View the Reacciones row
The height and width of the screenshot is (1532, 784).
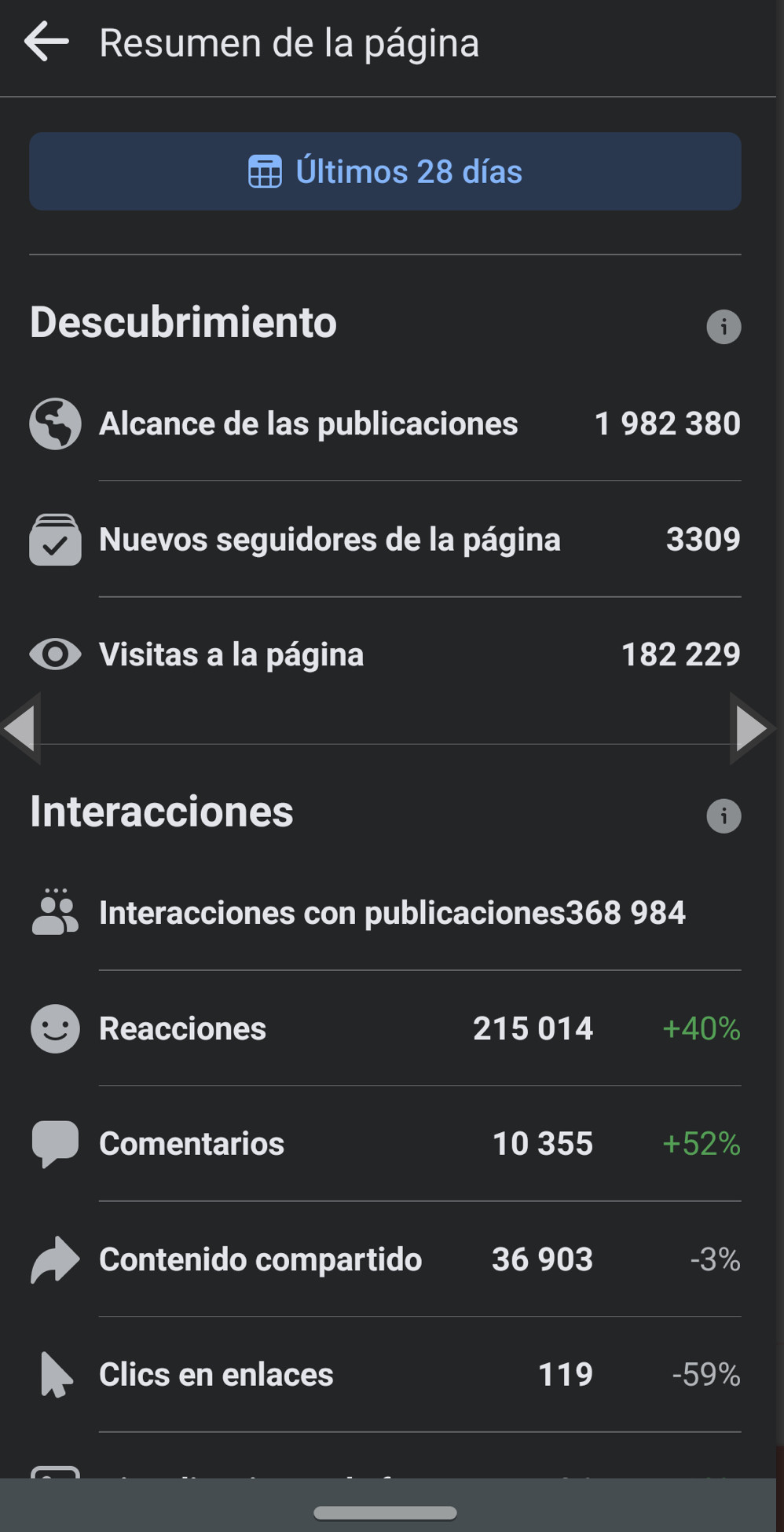point(385,1028)
